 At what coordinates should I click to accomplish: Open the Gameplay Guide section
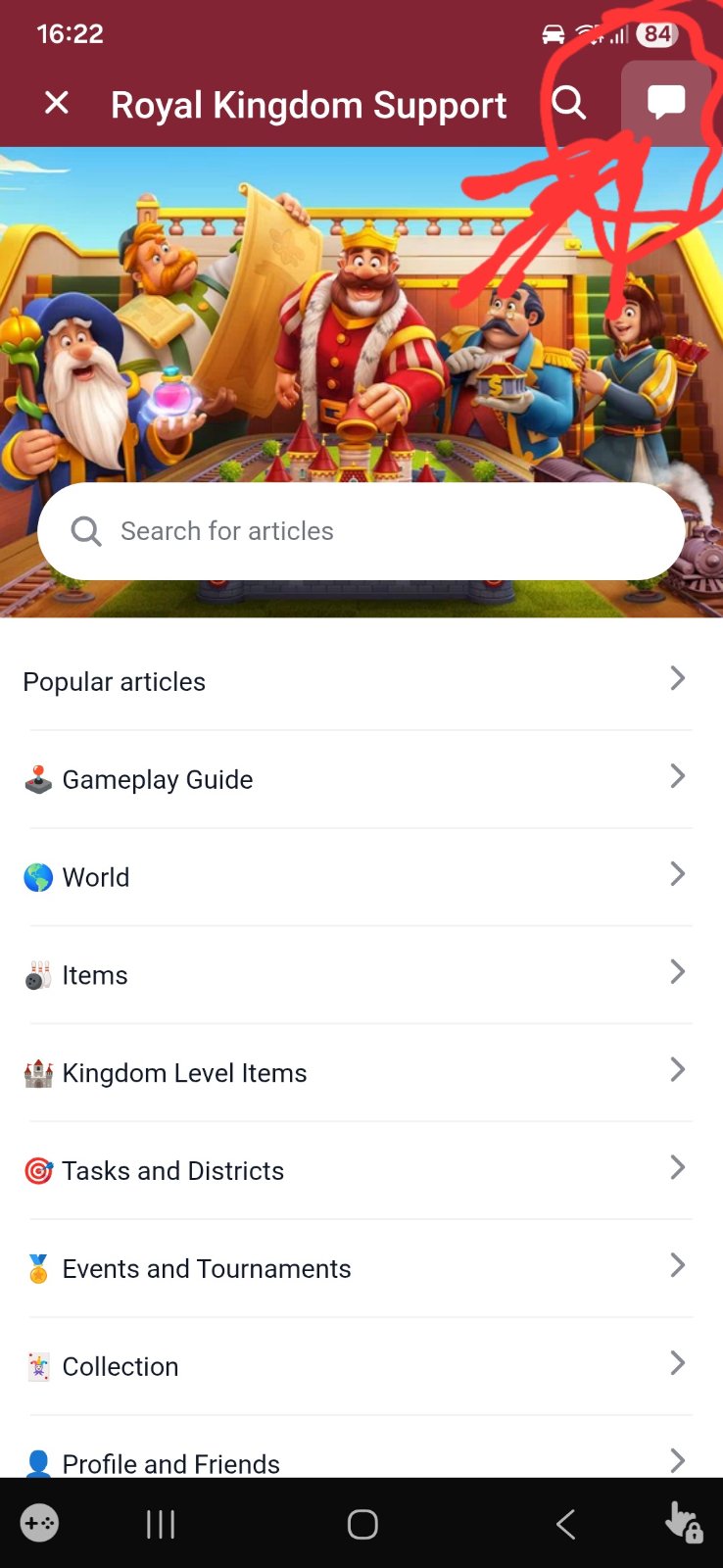(355, 779)
